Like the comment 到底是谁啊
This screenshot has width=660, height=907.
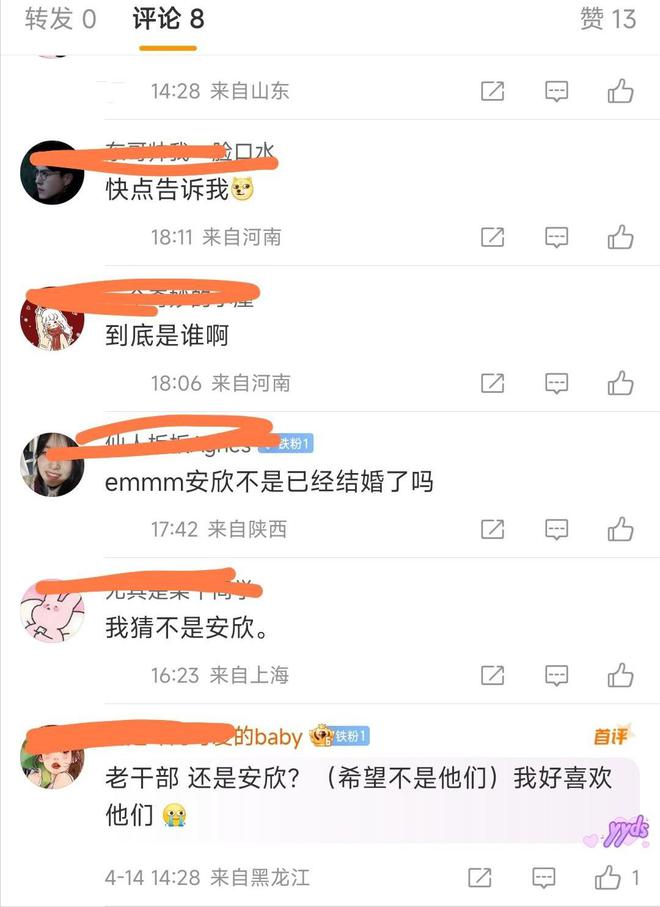pos(620,383)
